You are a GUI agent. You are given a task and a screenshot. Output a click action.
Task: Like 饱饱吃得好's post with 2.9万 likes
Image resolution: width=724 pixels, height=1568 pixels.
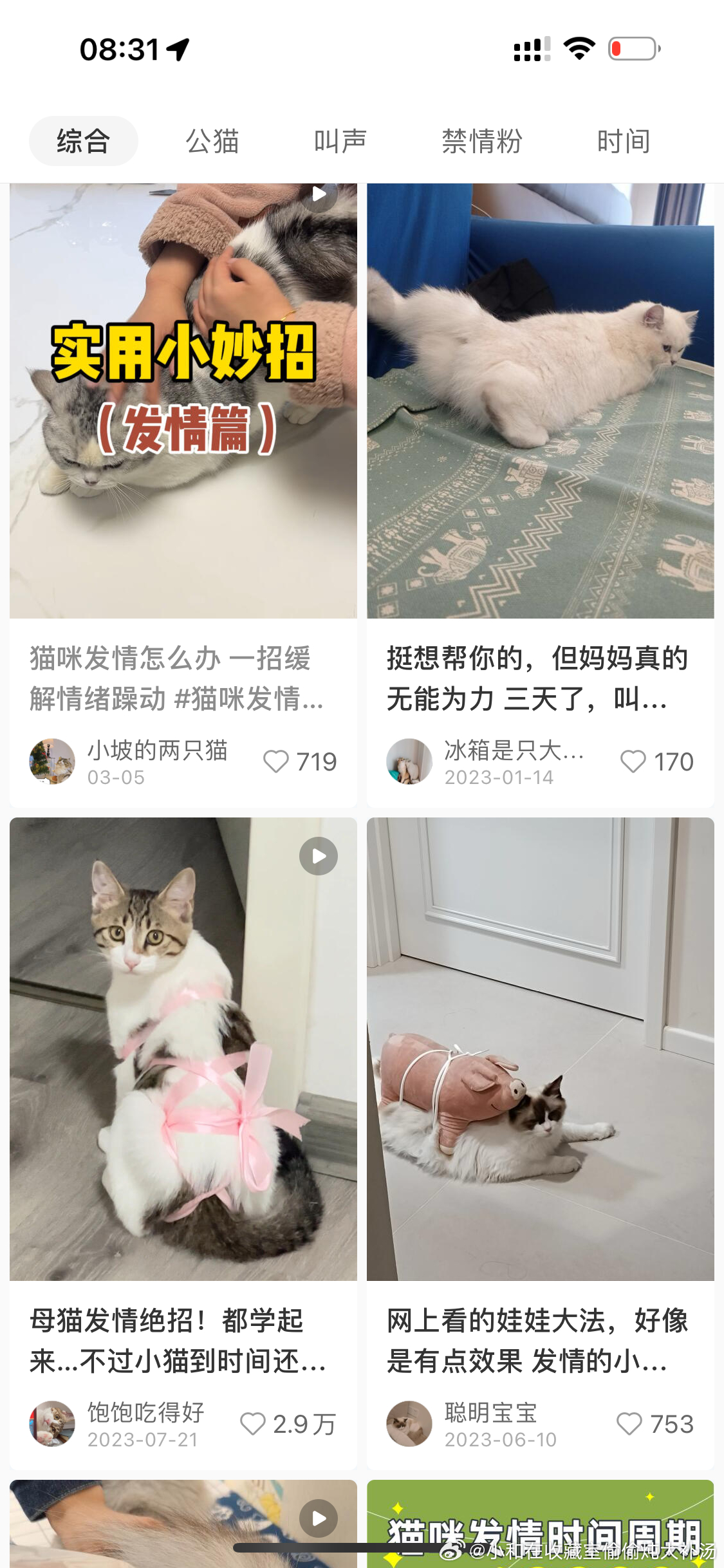(x=253, y=1424)
